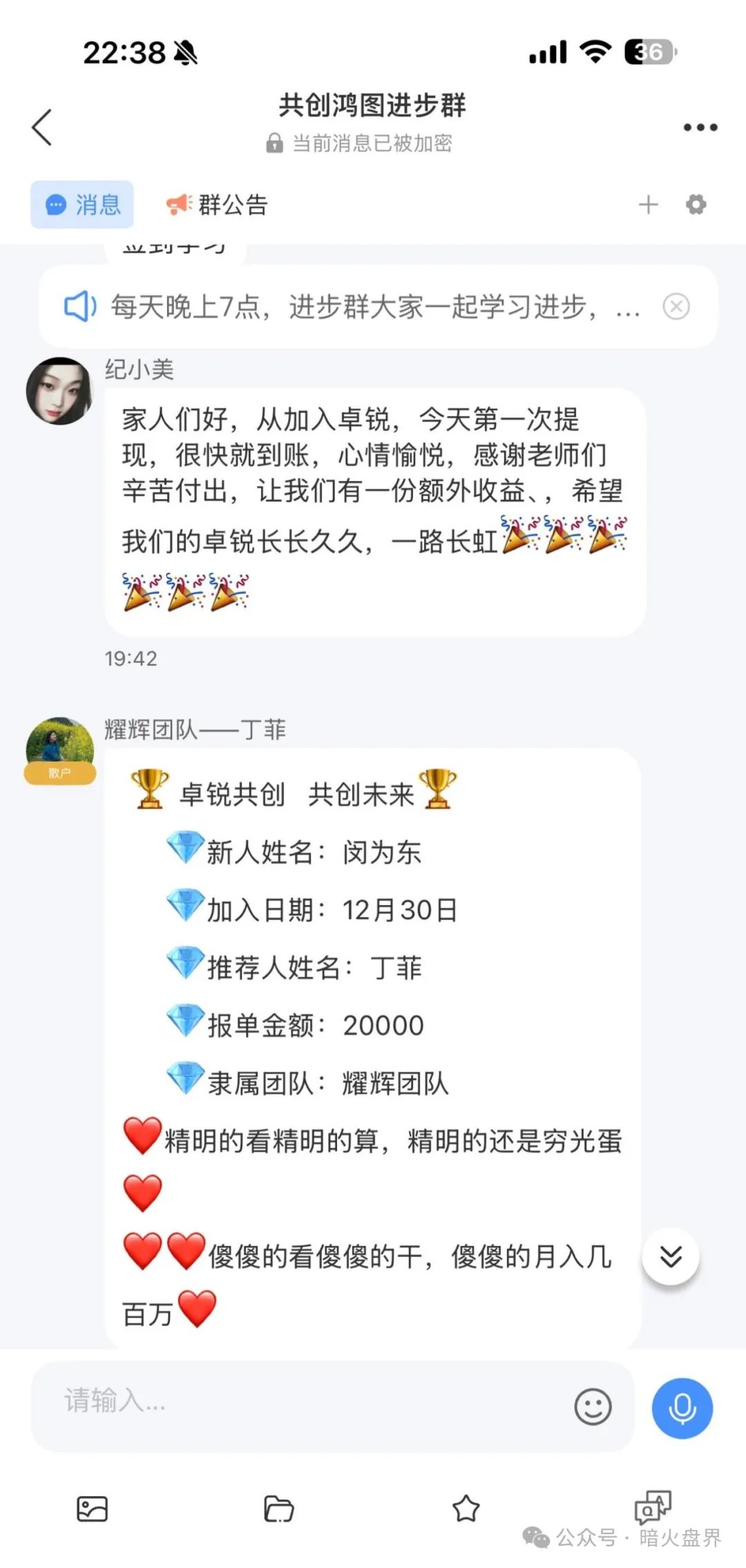Screen dimensions: 746x1568
Task: Attach an image from the gallery icon
Action: tap(92, 1509)
